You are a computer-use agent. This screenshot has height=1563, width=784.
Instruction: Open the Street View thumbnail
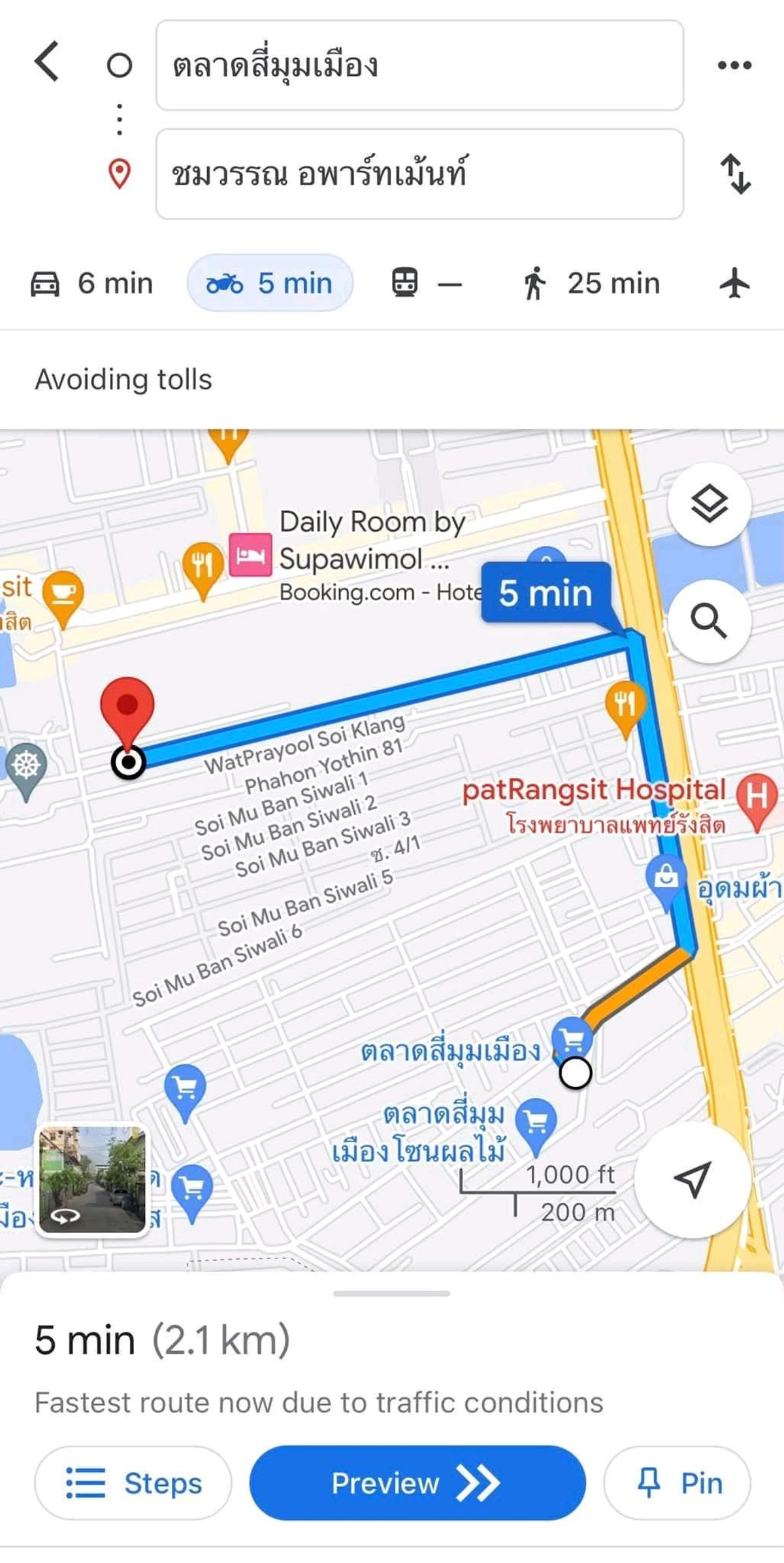92,1181
